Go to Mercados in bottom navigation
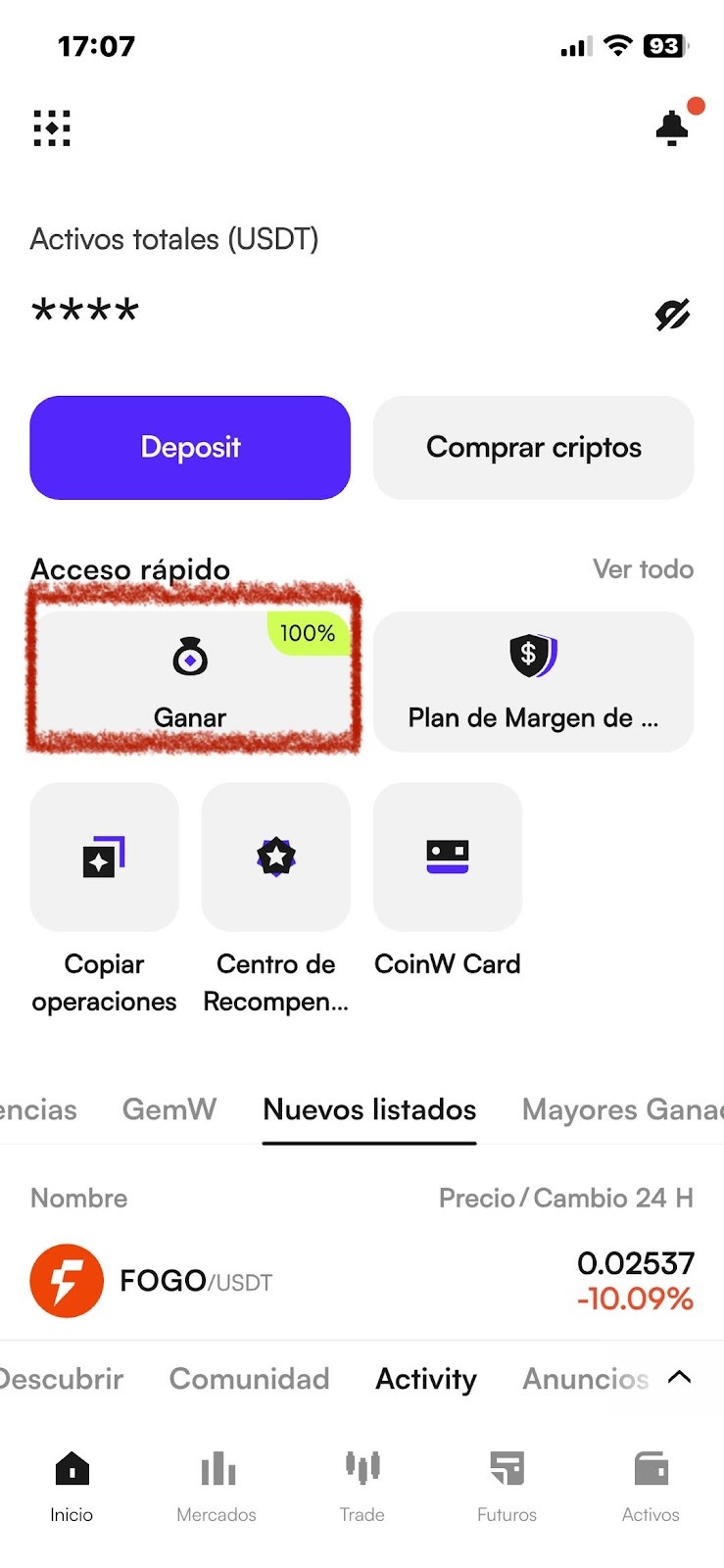 tap(217, 1487)
